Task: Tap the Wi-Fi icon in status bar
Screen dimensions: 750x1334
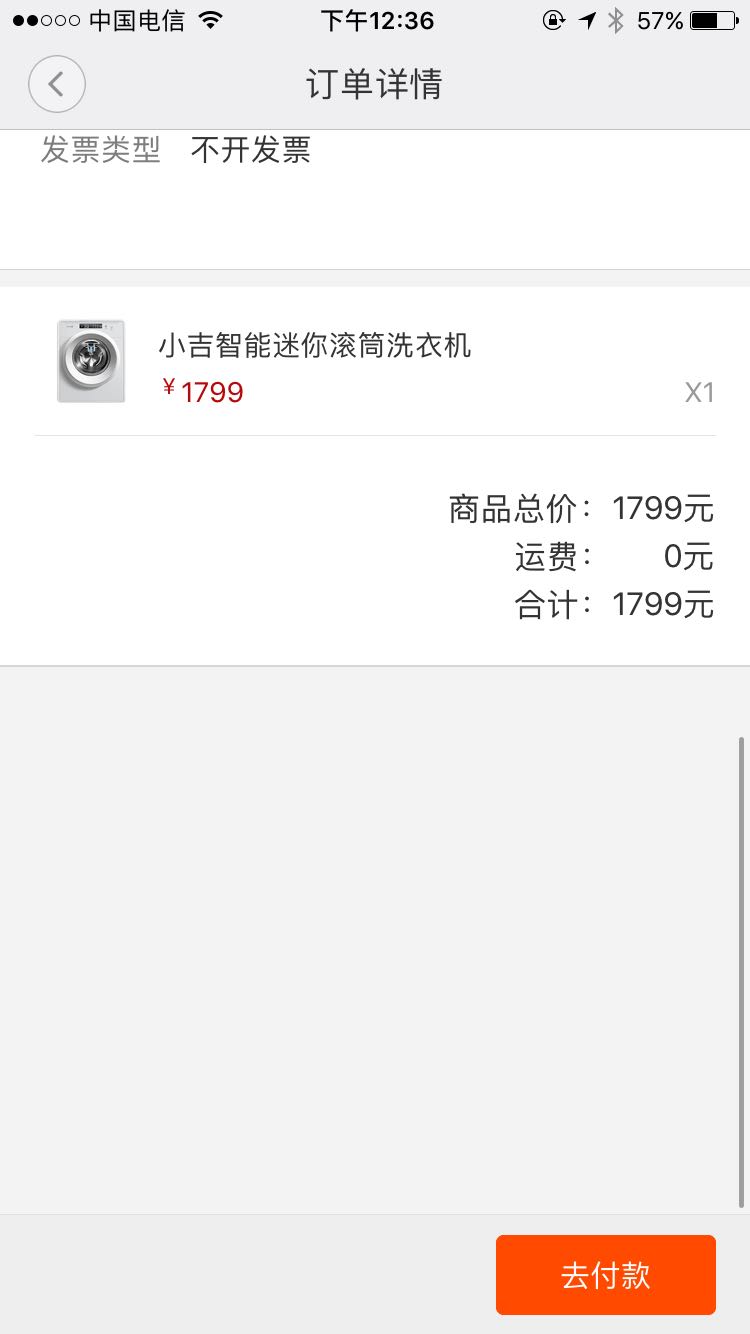Action: tap(210, 18)
